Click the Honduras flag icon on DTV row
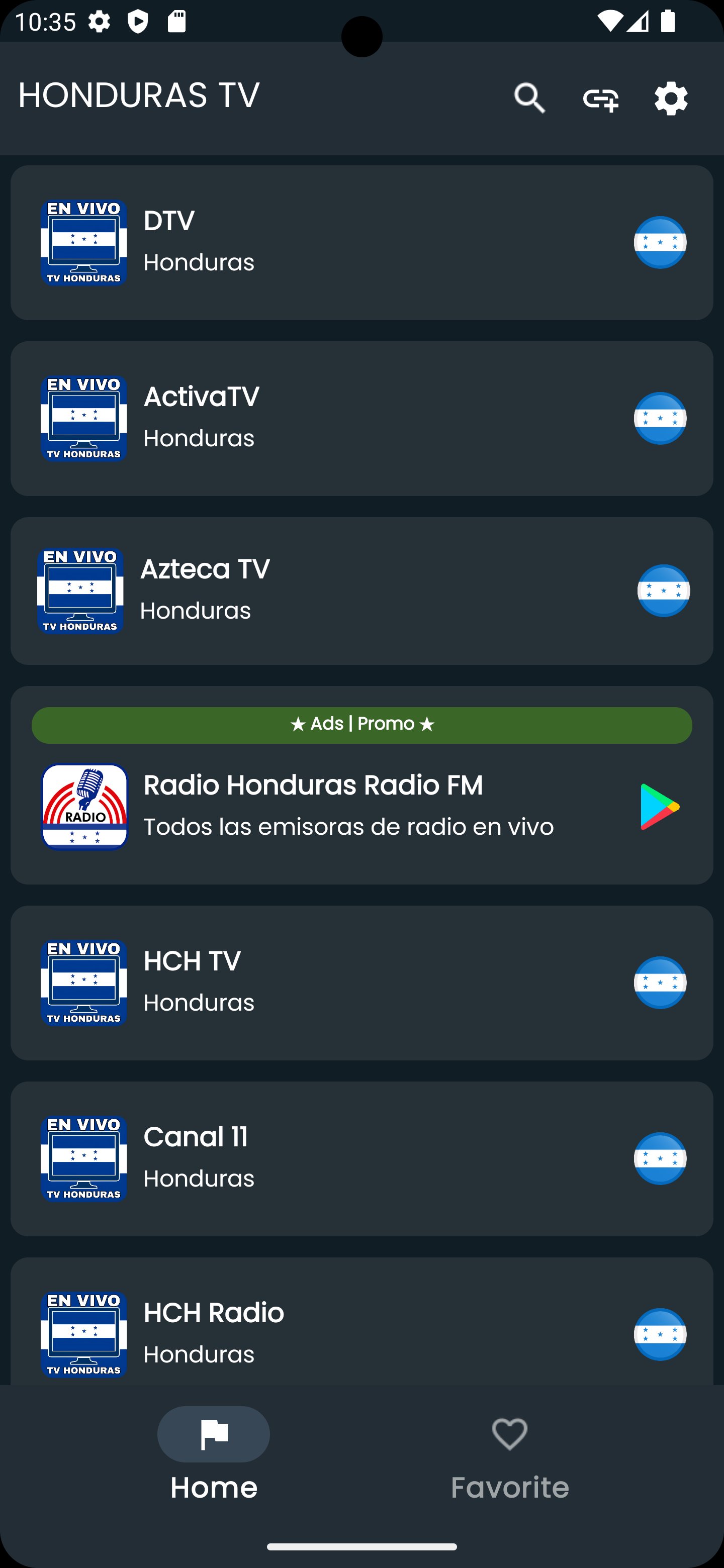 pyautogui.click(x=660, y=242)
